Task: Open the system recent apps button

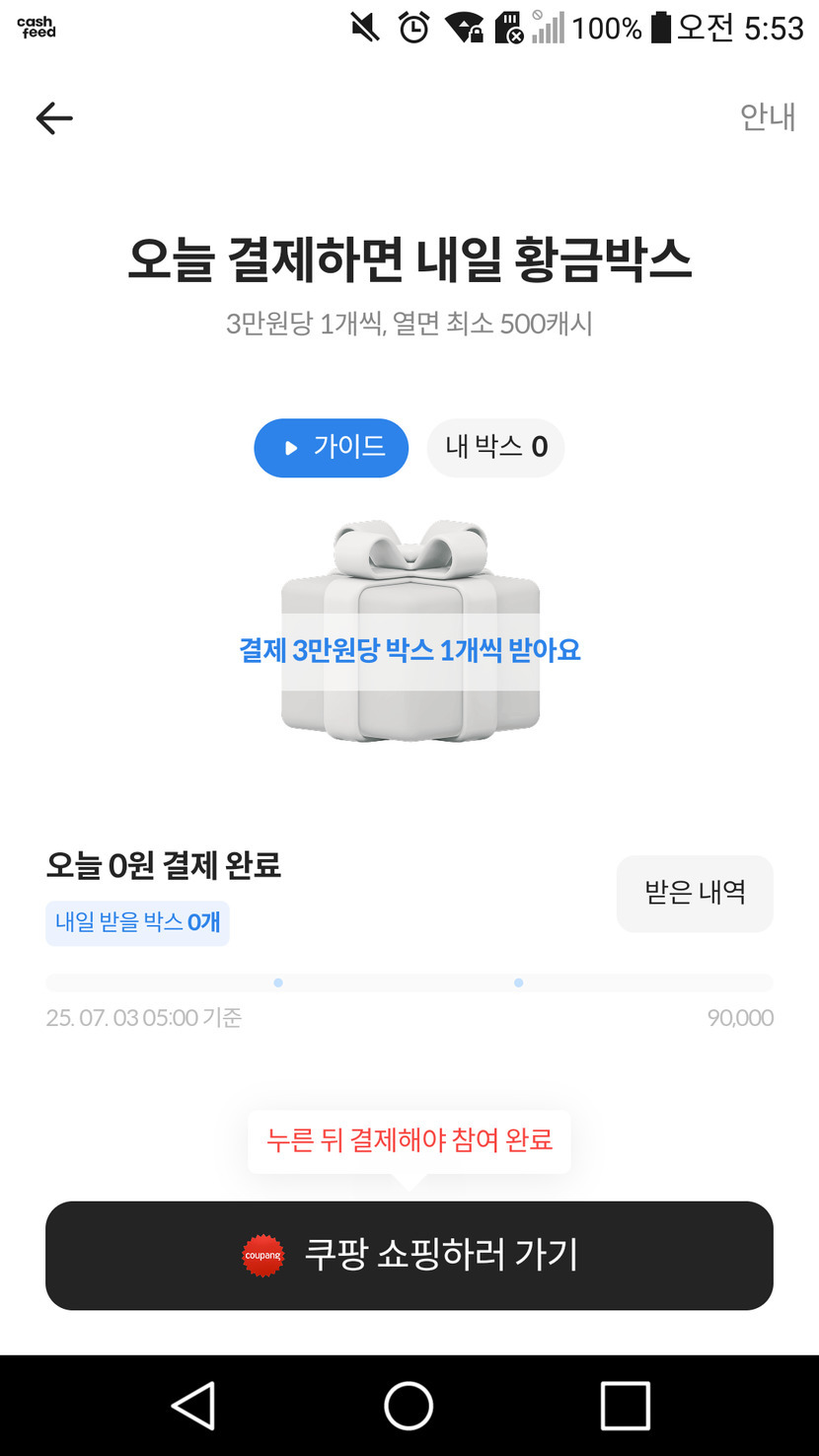Action: pyautogui.click(x=626, y=1406)
